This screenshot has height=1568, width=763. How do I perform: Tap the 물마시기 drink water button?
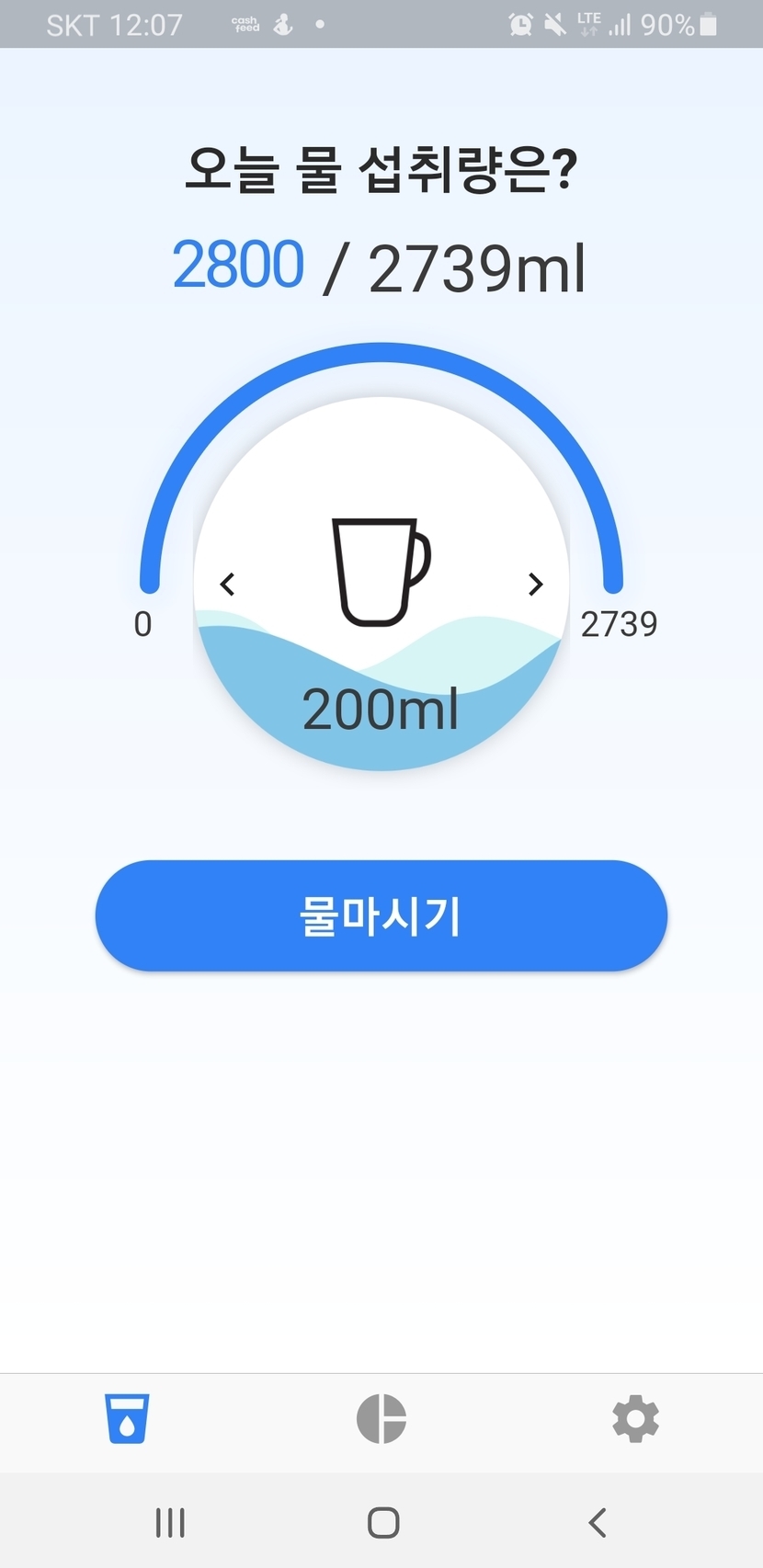click(381, 915)
